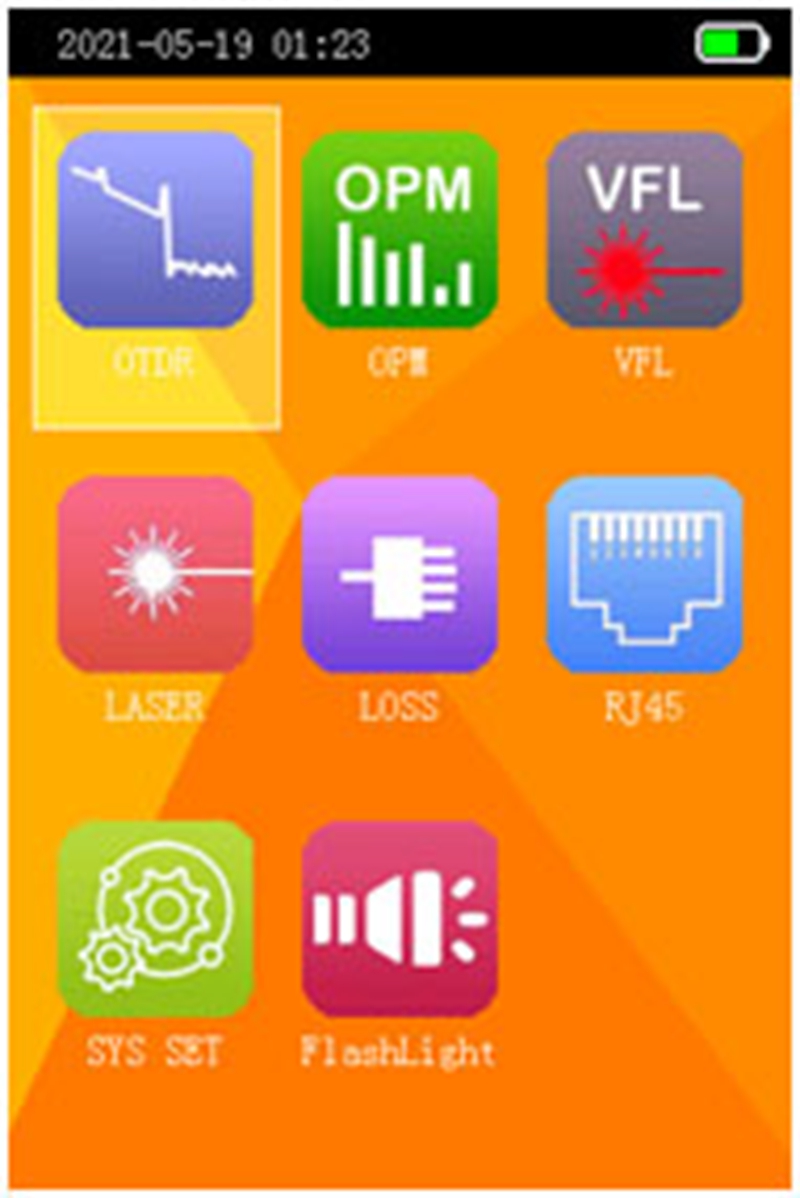Screen dimensions: 800x1198
Task: Launch the OPM power meter
Action: coord(400,230)
